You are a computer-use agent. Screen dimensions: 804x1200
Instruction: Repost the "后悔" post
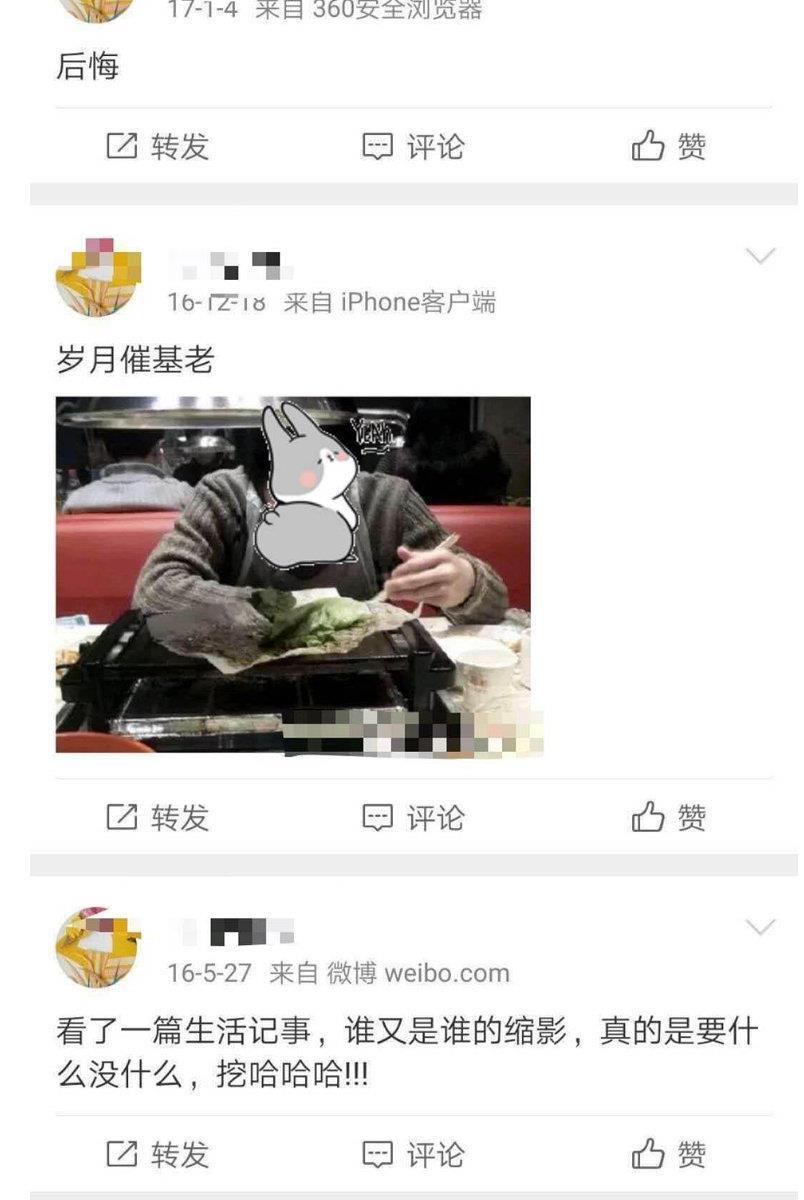click(x=158, y=147)
